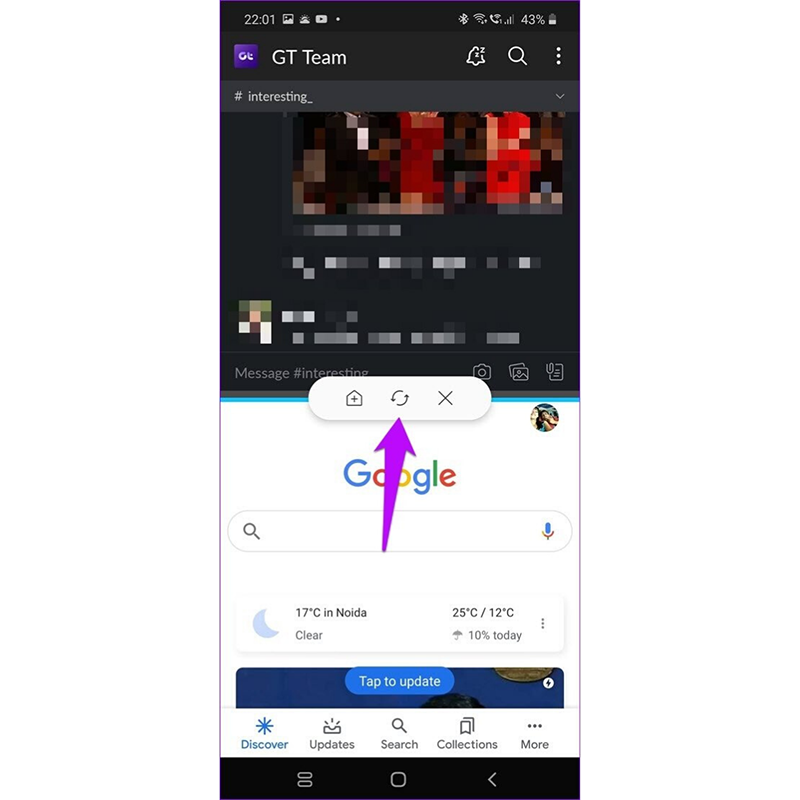Switch to the Collections tab

click(467, 734)
